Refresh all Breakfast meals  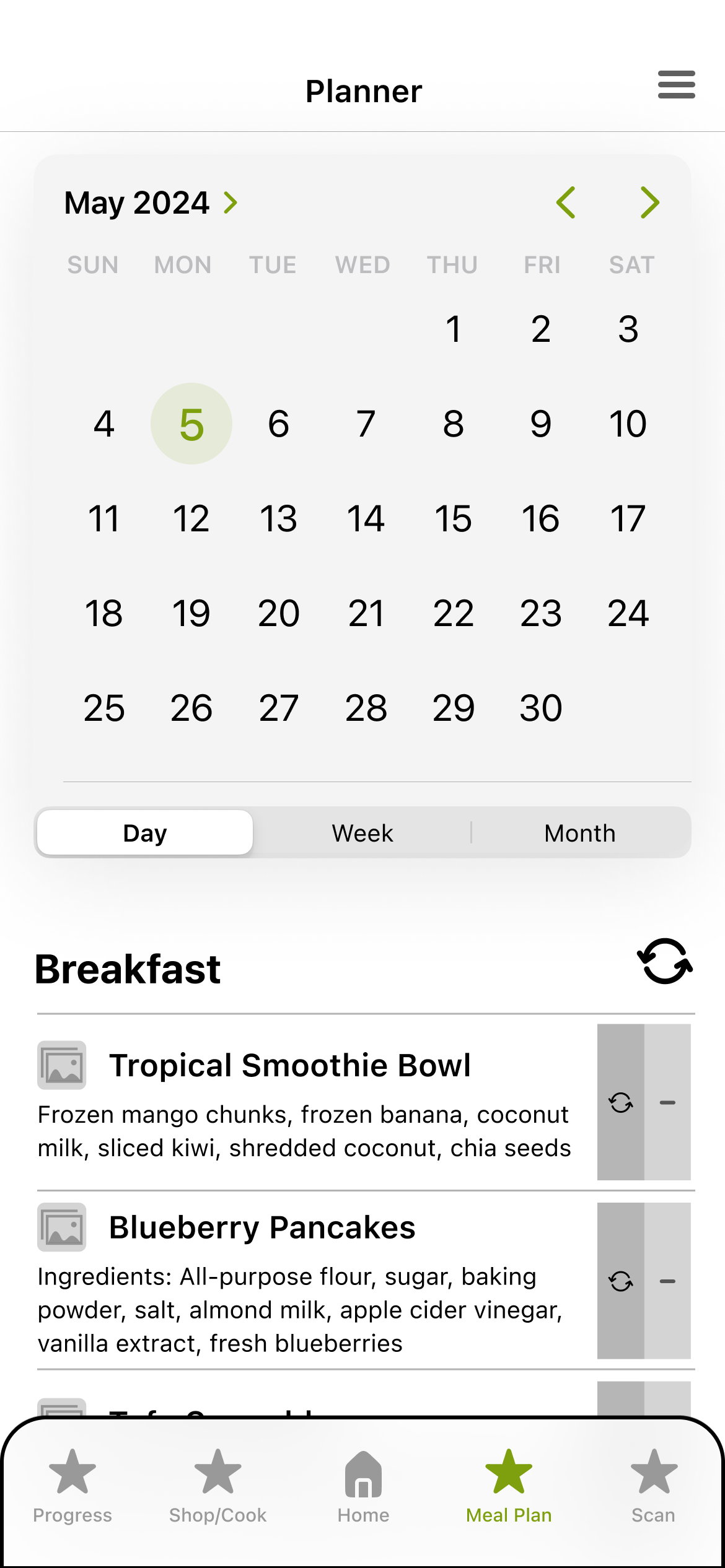click(x=664, y=962)
